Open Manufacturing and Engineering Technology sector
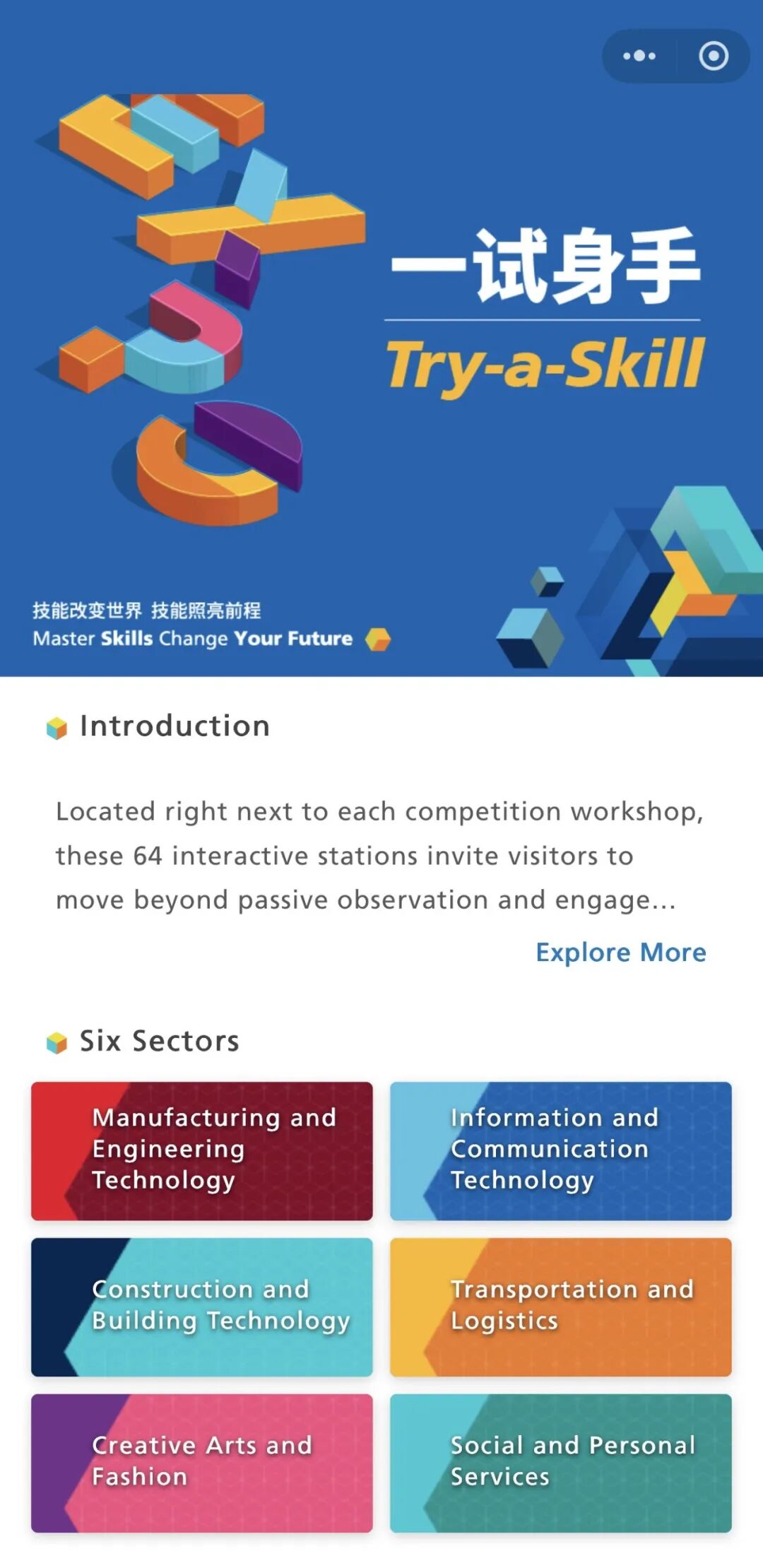This screenshot has height=1568, width=763. pos(202,1150)
